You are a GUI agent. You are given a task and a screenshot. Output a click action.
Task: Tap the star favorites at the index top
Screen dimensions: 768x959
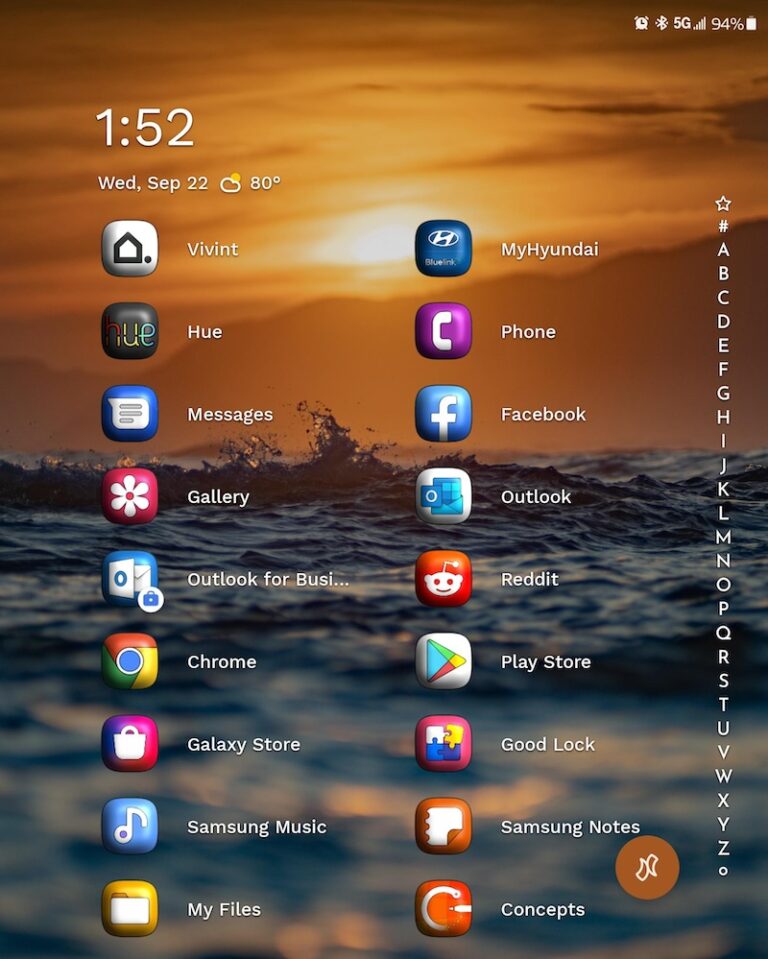click(x=723, y=203)
